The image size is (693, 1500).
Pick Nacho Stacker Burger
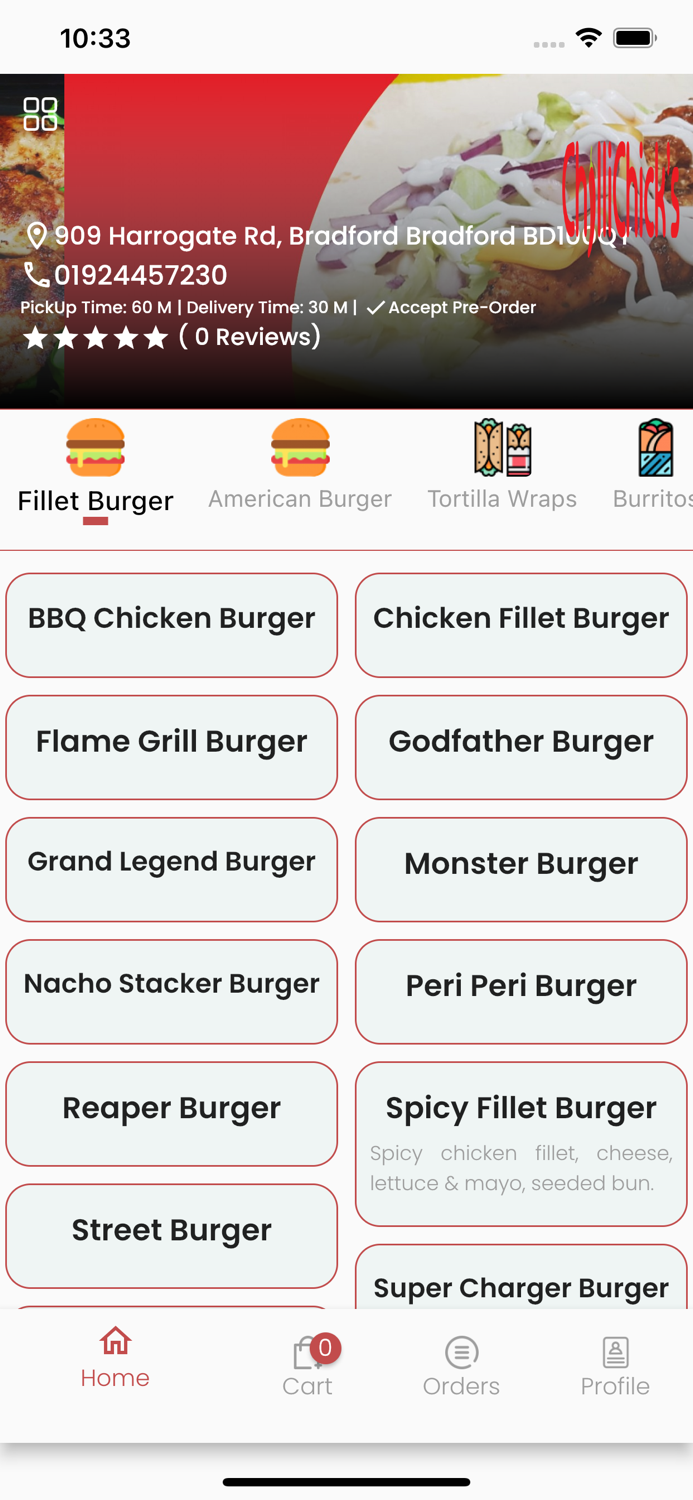tap(172, 991)
